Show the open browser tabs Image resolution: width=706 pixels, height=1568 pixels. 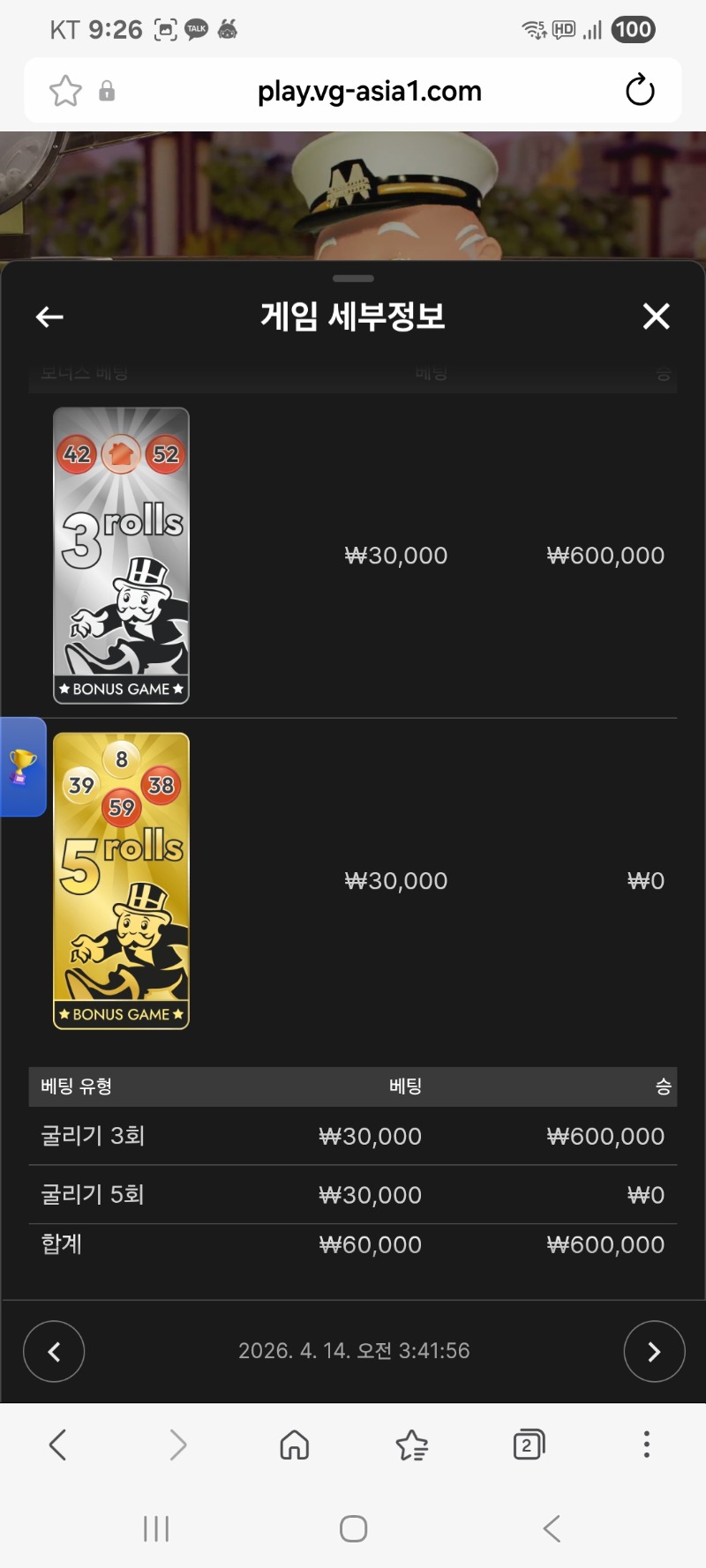point(528,1445)
